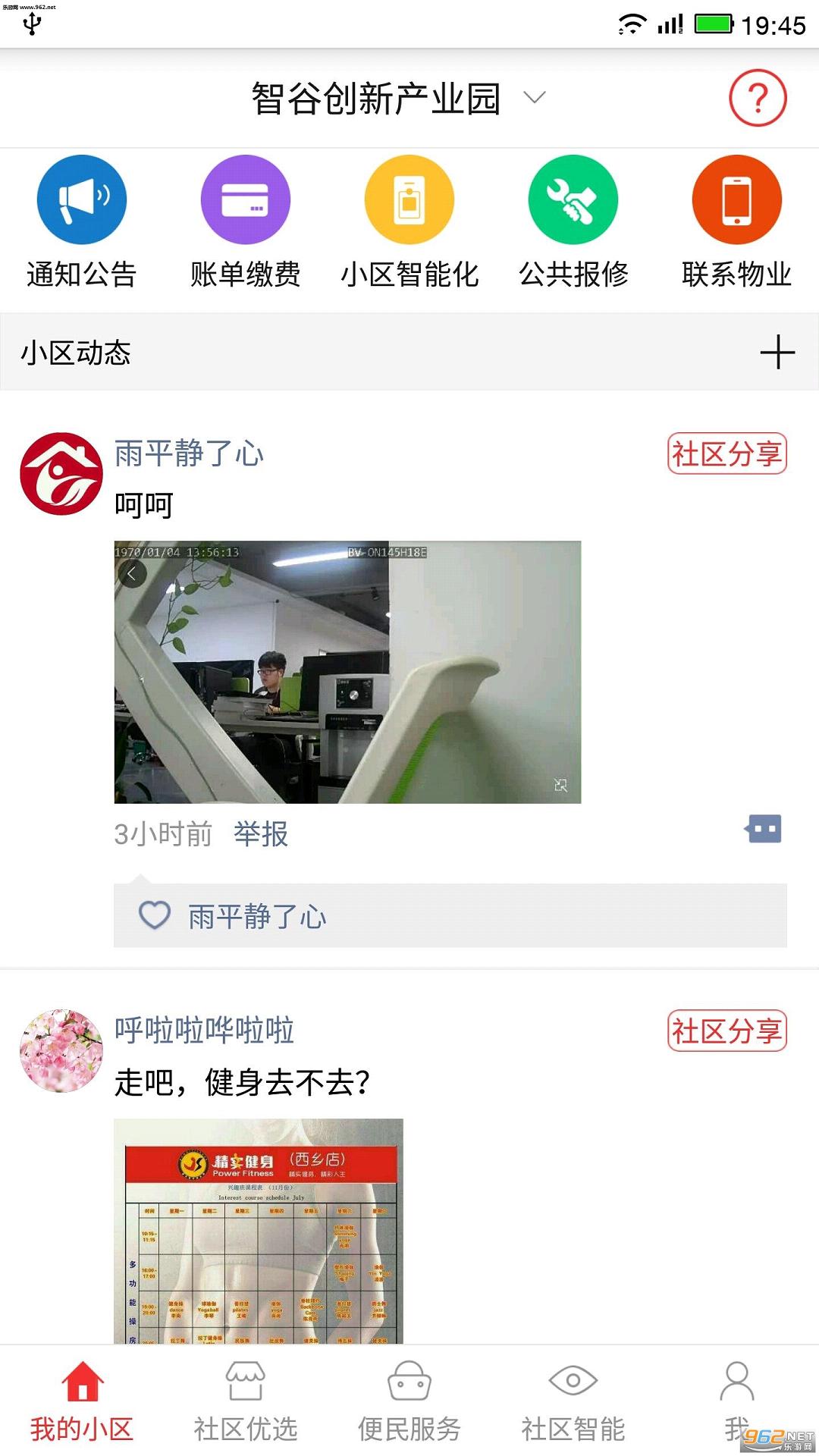This screenshot has width=819, height=1456.
Task: Select the 我的小区 home tab
Action: [x=81, y=1401]
